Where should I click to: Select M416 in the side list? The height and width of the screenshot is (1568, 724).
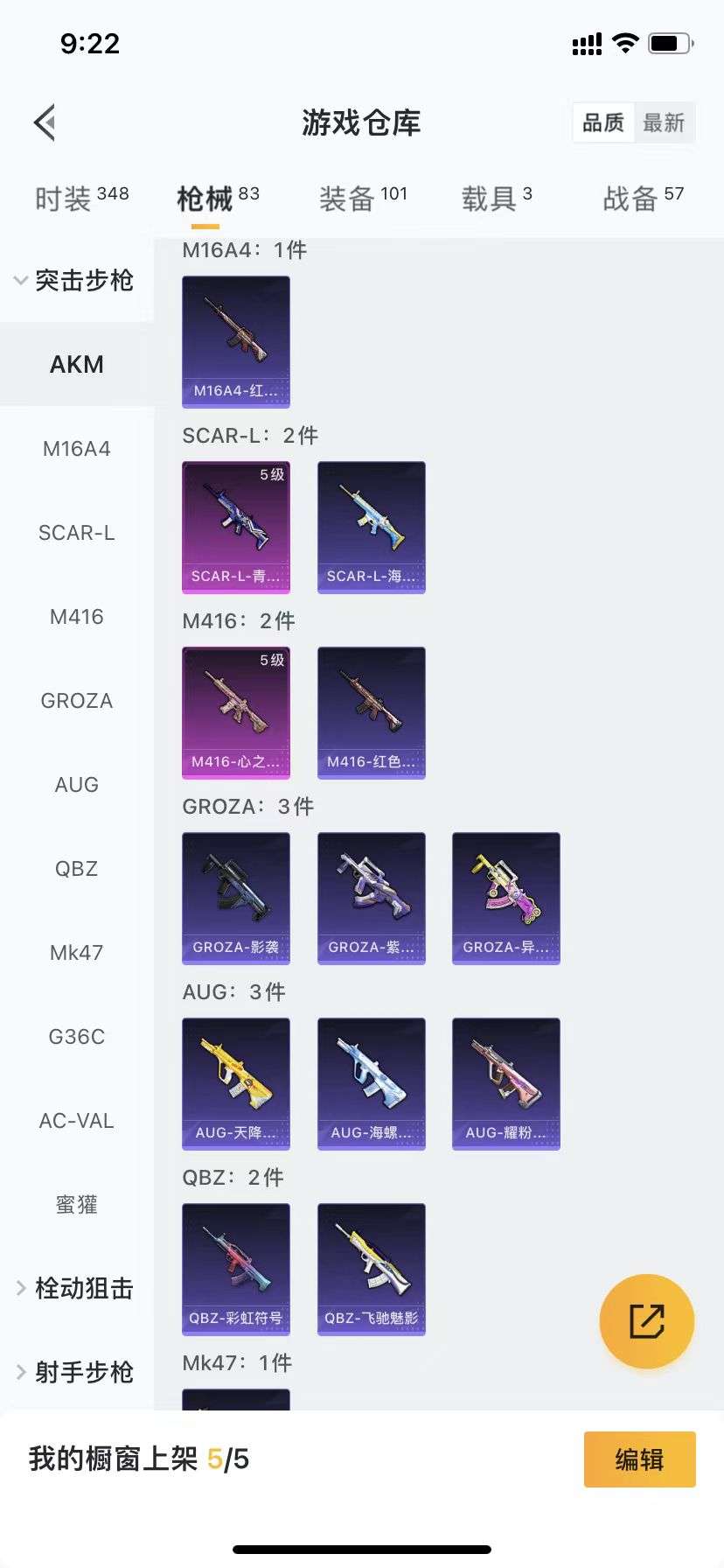point(77,617)
